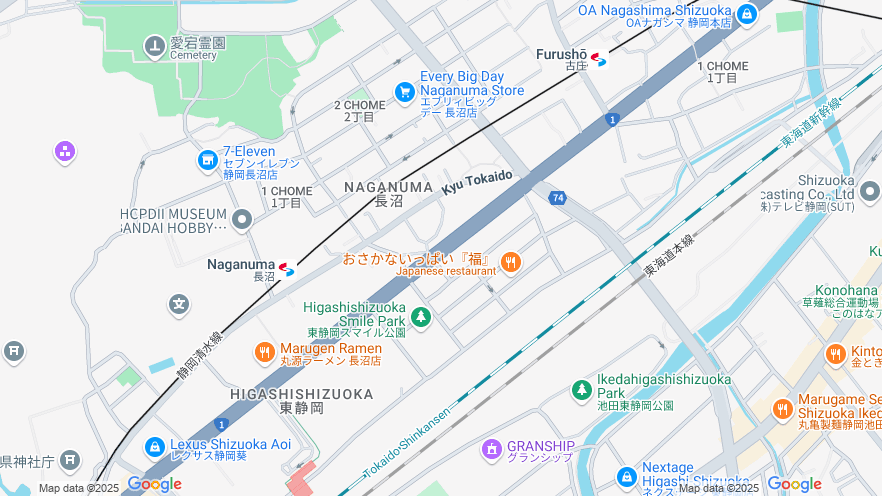Screen dimensions: 882x496
Task: Select the Furushō station marker
Action: click(599, 60)
